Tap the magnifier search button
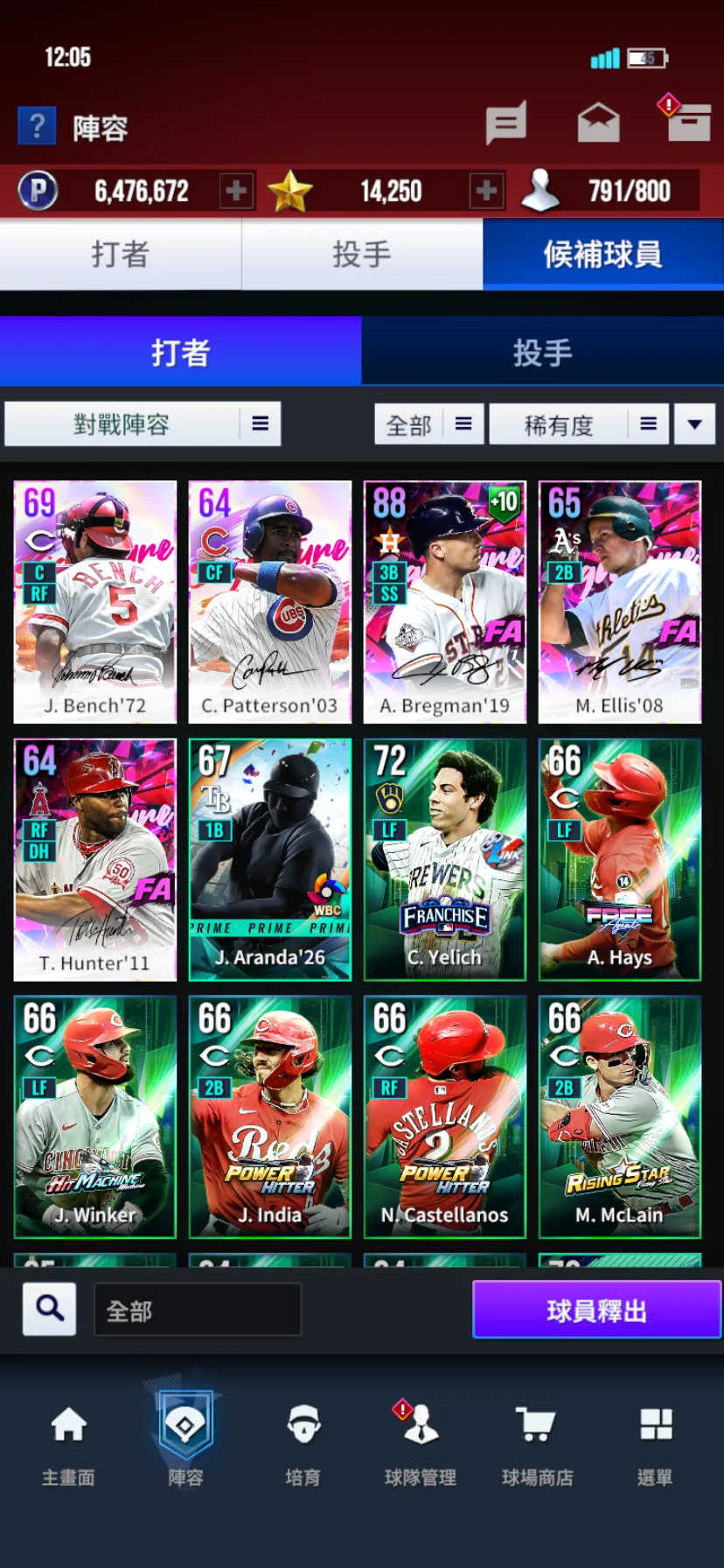 (x=49, y=1309)
